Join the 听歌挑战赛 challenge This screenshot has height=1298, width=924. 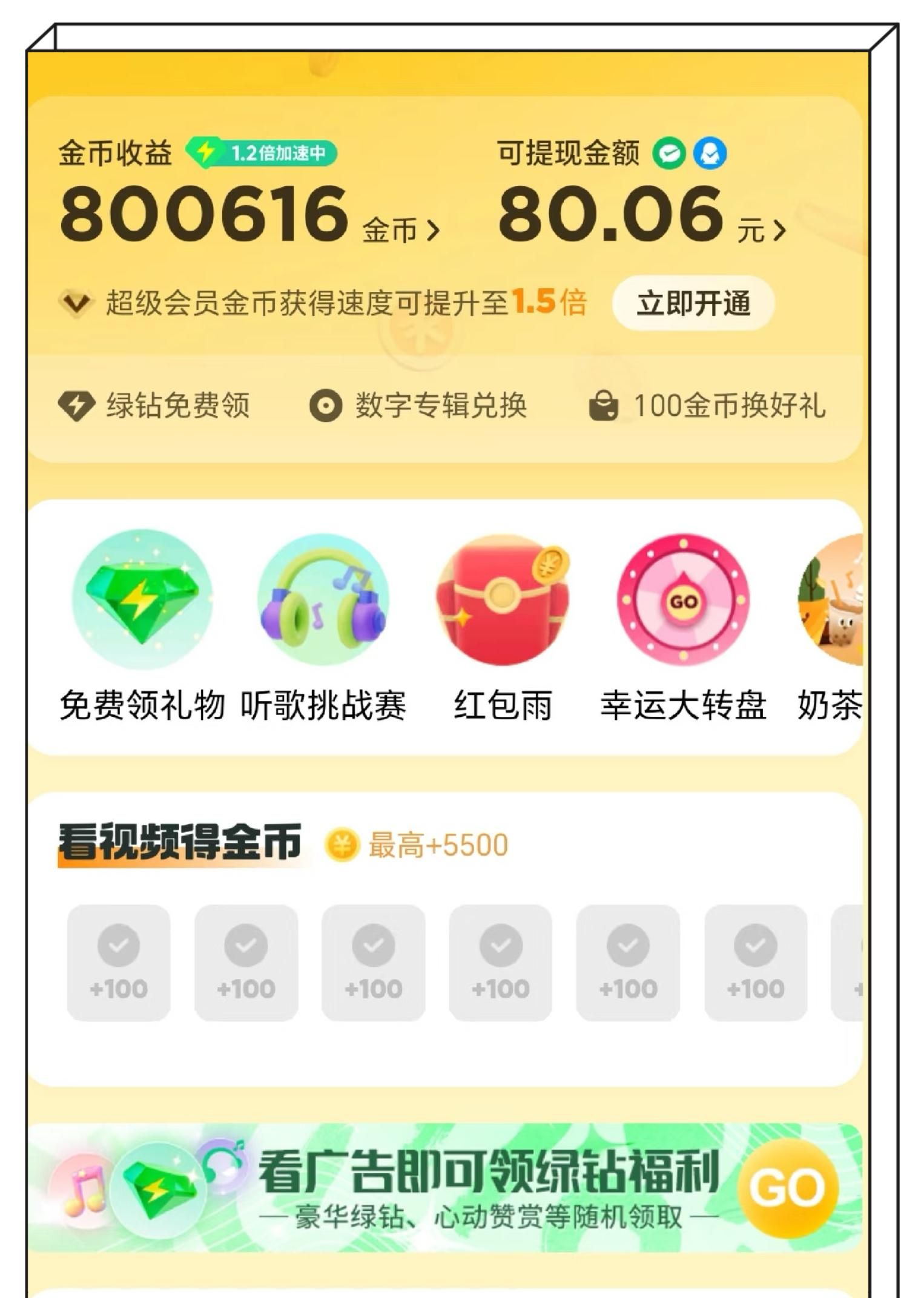click(323, 624)
